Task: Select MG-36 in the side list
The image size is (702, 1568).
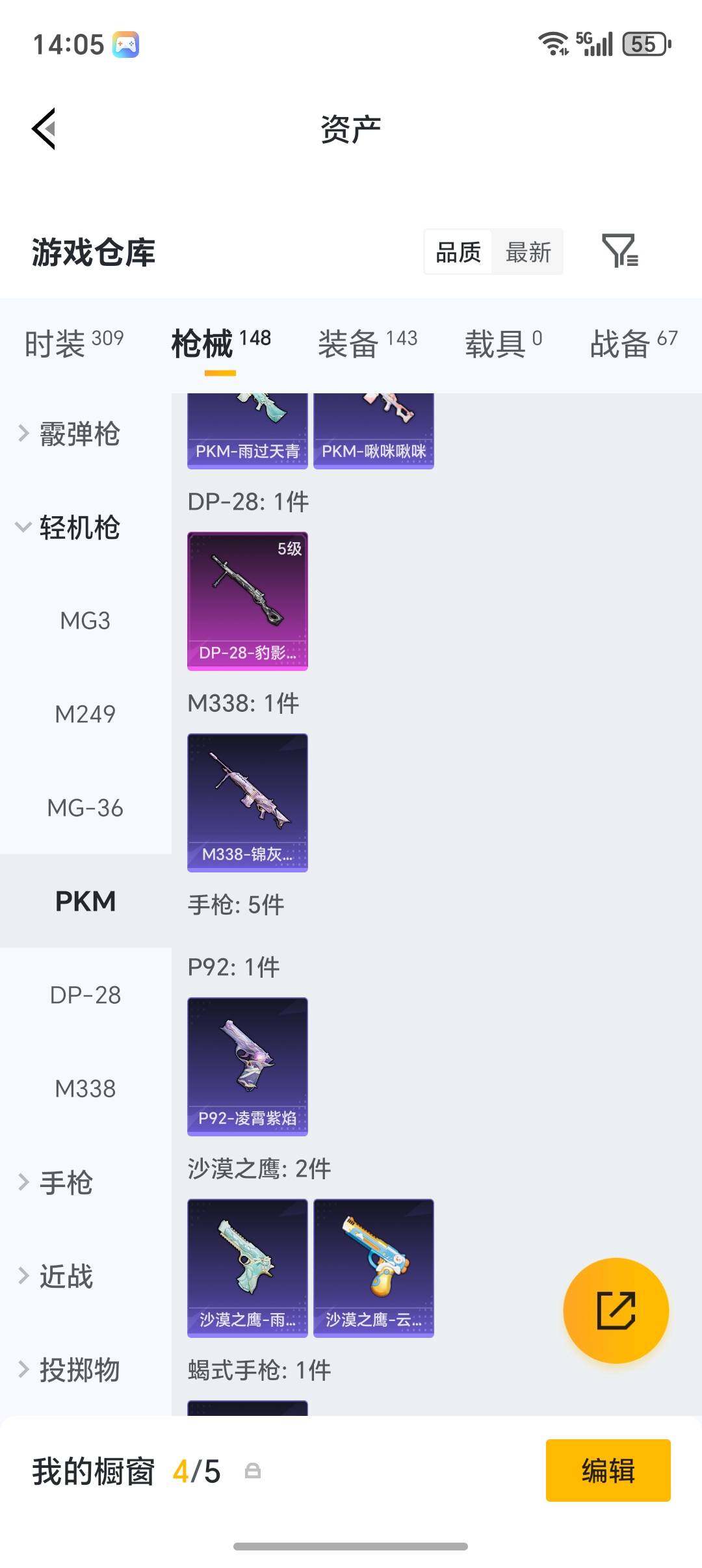Action: 85,808
